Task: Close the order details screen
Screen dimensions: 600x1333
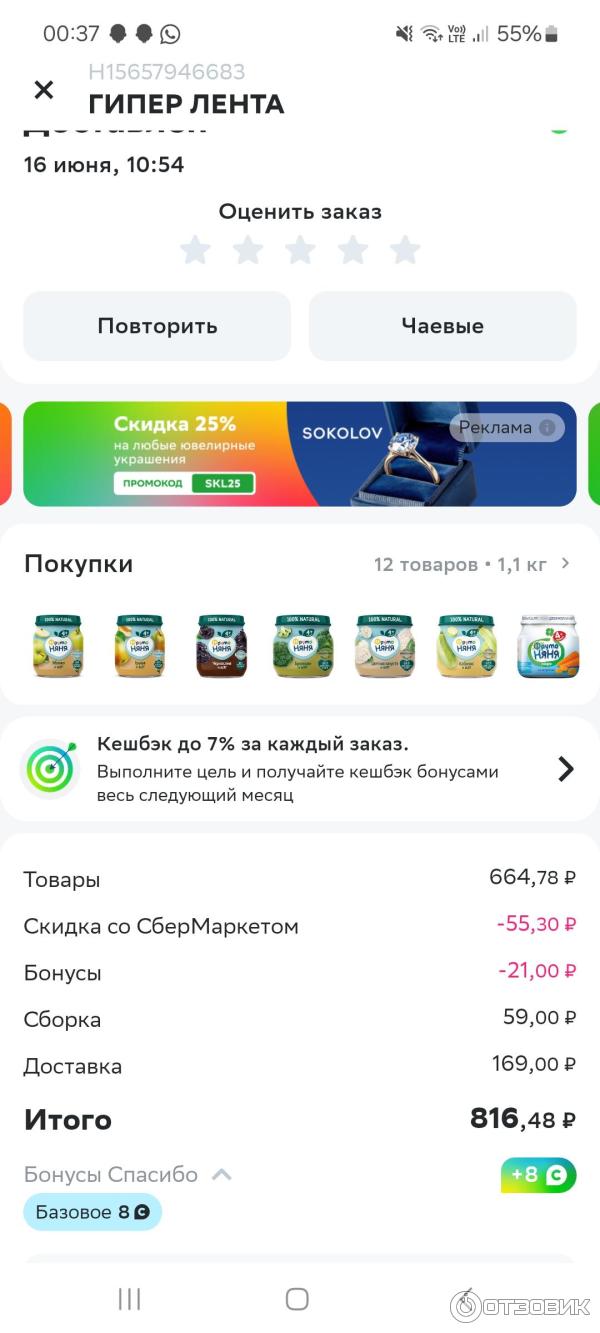Action: (x=44, y=90)
